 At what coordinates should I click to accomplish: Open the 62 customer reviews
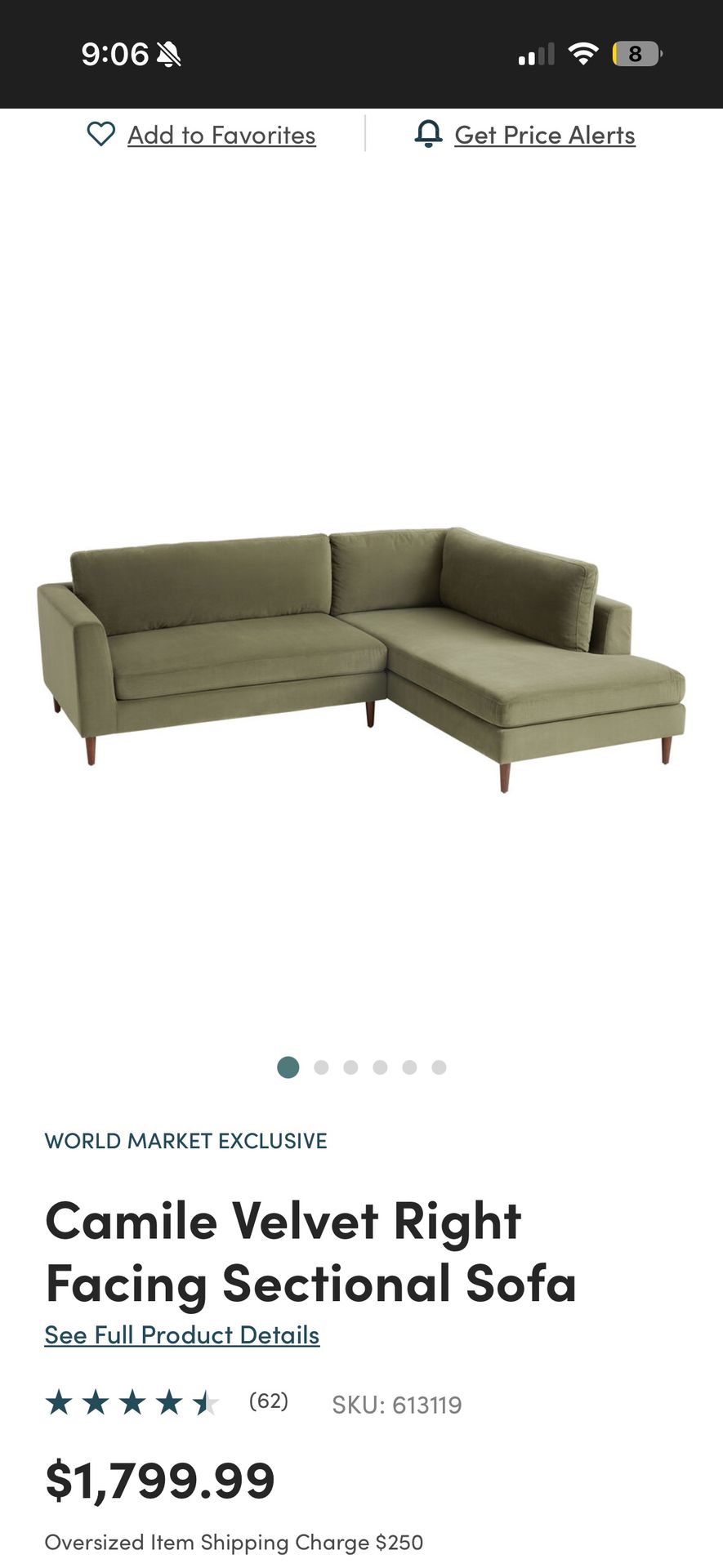coord(268,1401)
